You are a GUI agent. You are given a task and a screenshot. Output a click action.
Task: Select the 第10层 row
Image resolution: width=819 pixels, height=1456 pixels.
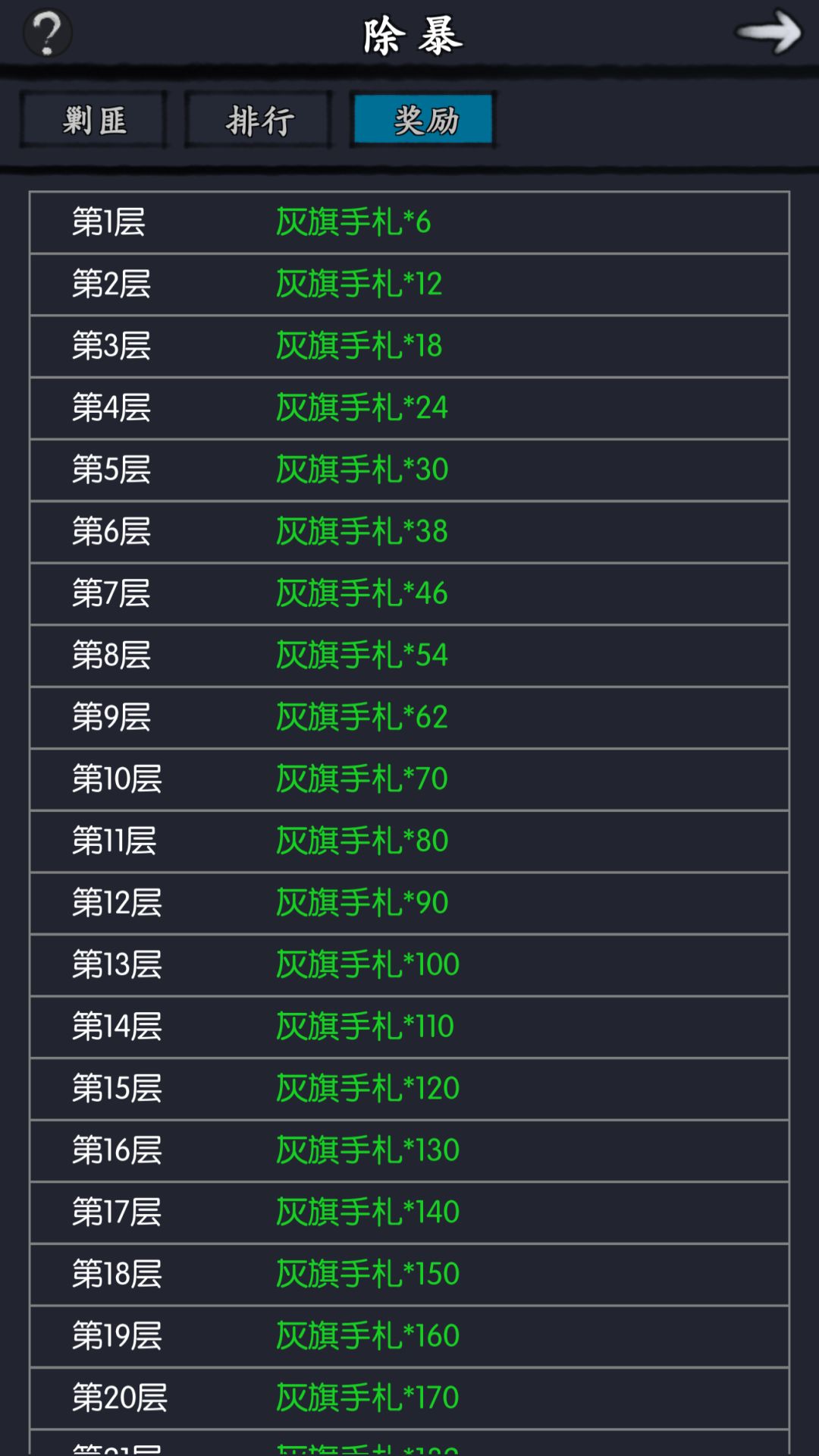(118, 778)
